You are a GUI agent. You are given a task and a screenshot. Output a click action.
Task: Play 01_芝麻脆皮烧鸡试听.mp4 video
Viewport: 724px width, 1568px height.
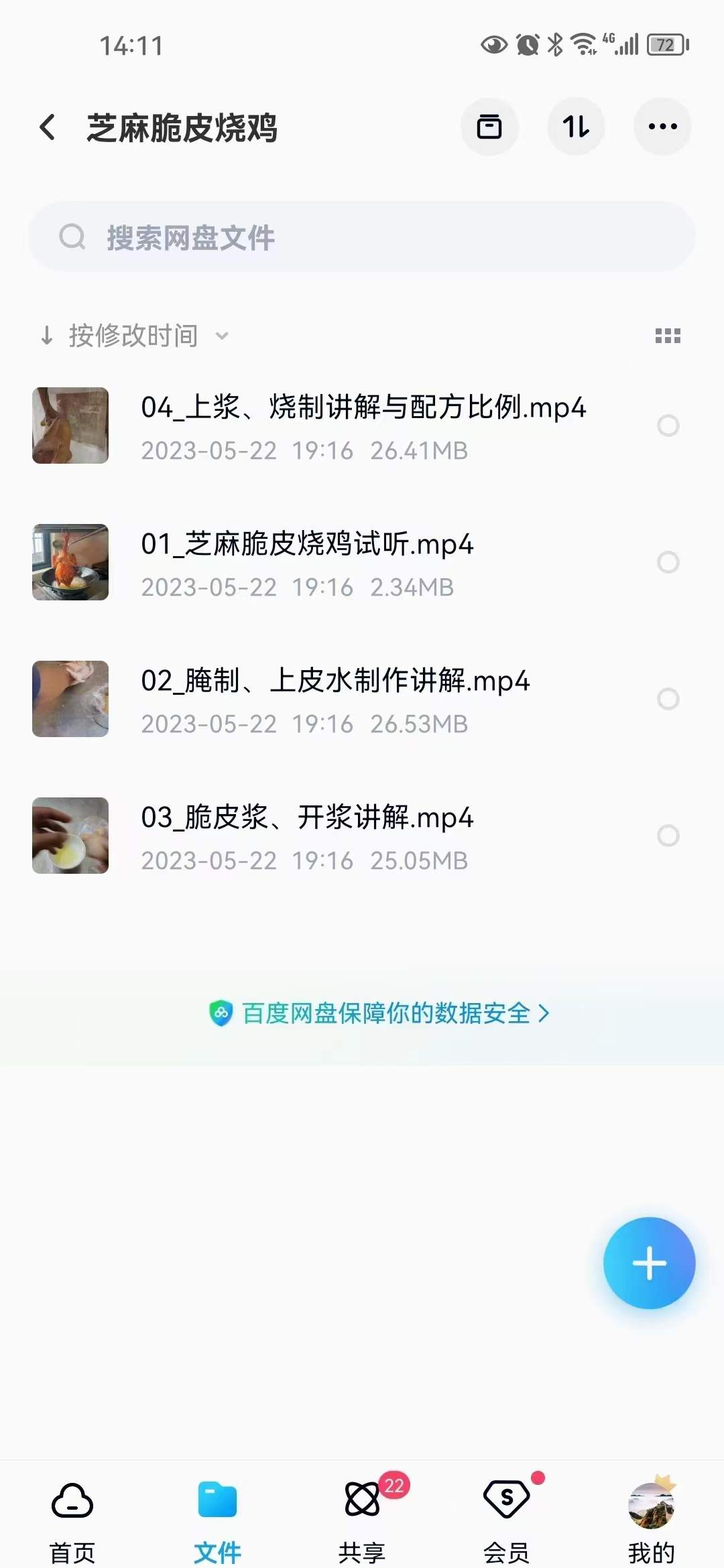70,562
